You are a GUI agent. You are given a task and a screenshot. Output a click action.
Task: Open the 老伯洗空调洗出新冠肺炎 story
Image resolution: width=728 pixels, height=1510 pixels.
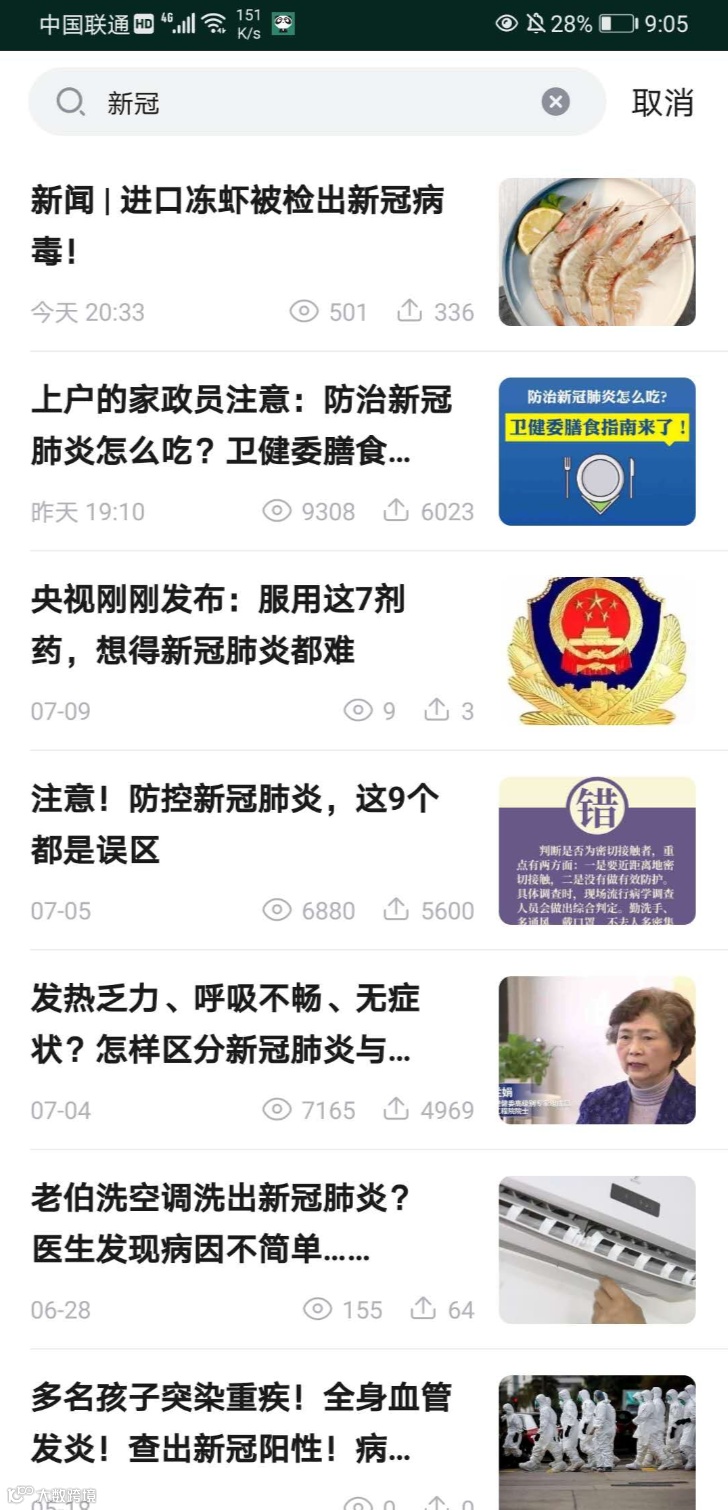[221, 1224]
